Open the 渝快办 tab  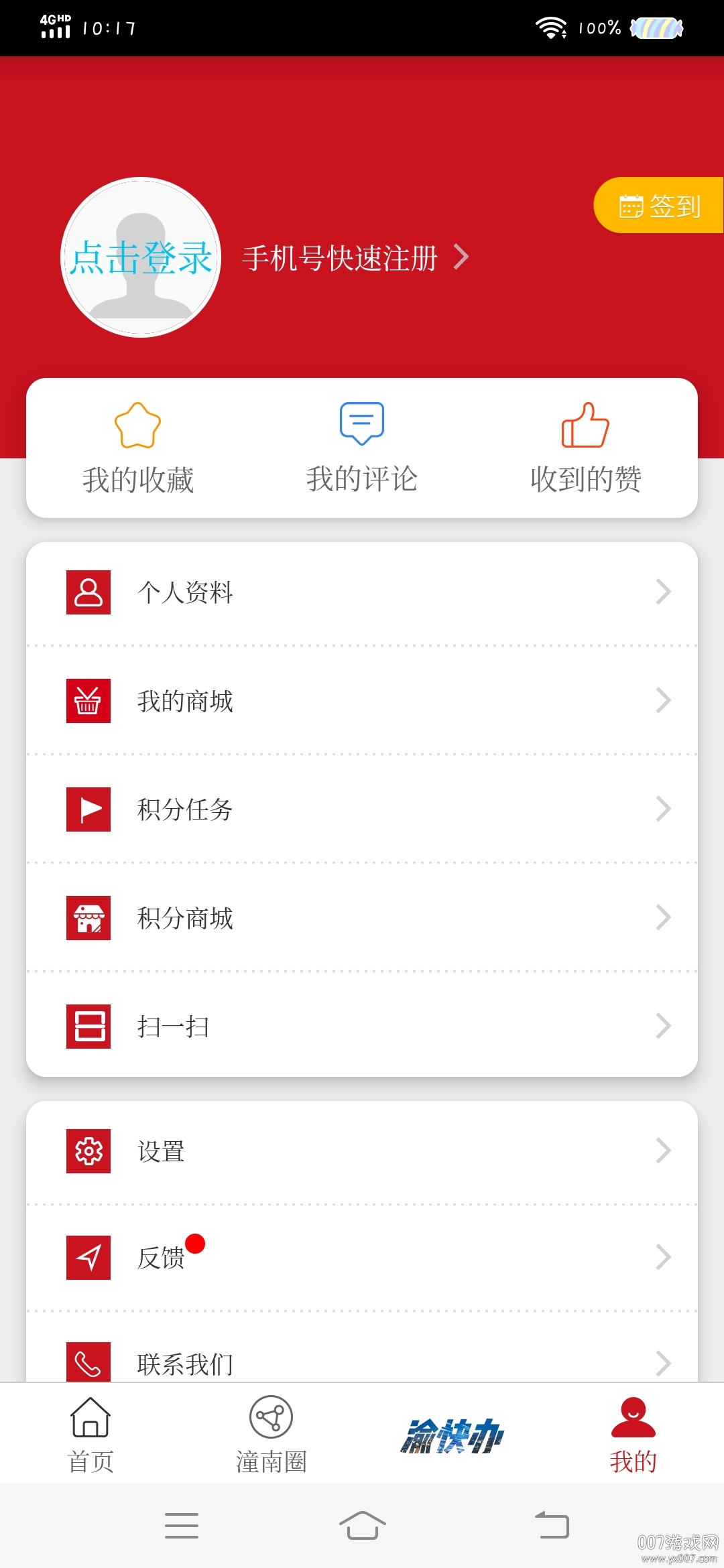point(452,1435)
